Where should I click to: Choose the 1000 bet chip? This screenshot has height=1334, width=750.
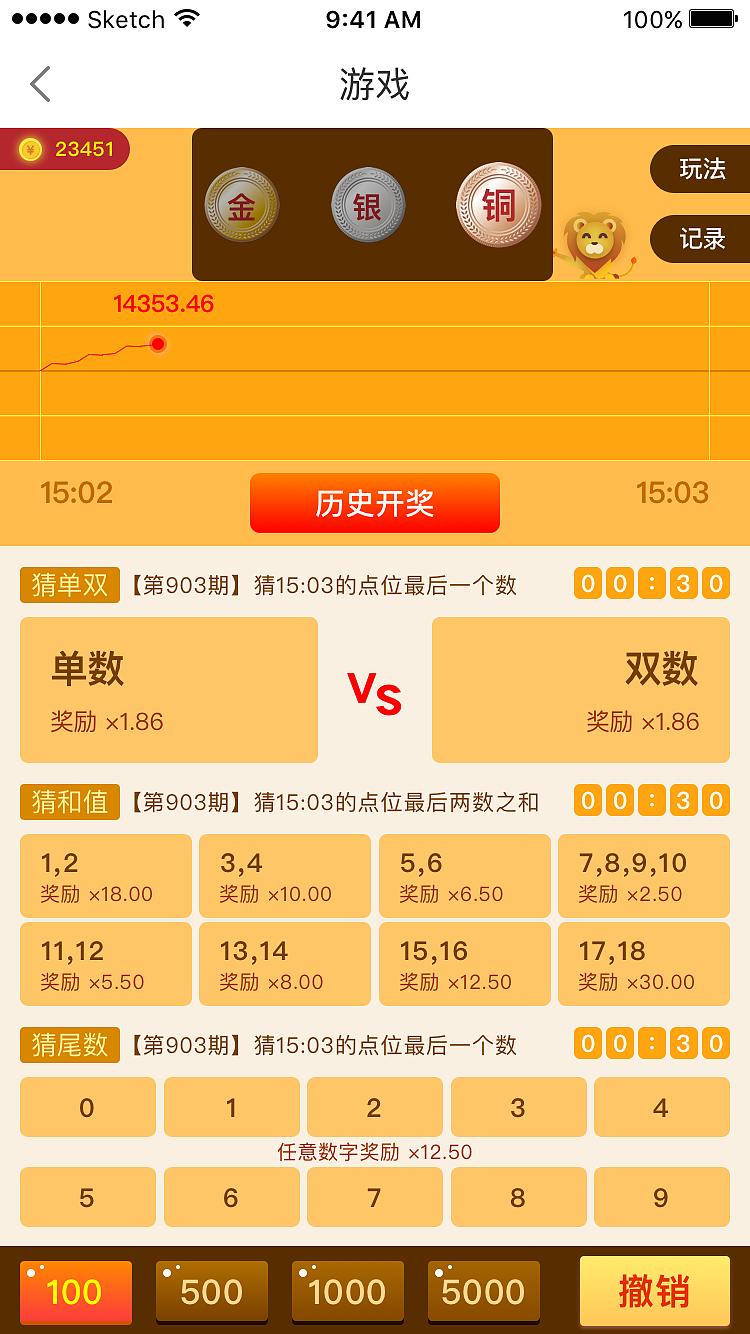pyautogui.click(x=347, y=1292)
